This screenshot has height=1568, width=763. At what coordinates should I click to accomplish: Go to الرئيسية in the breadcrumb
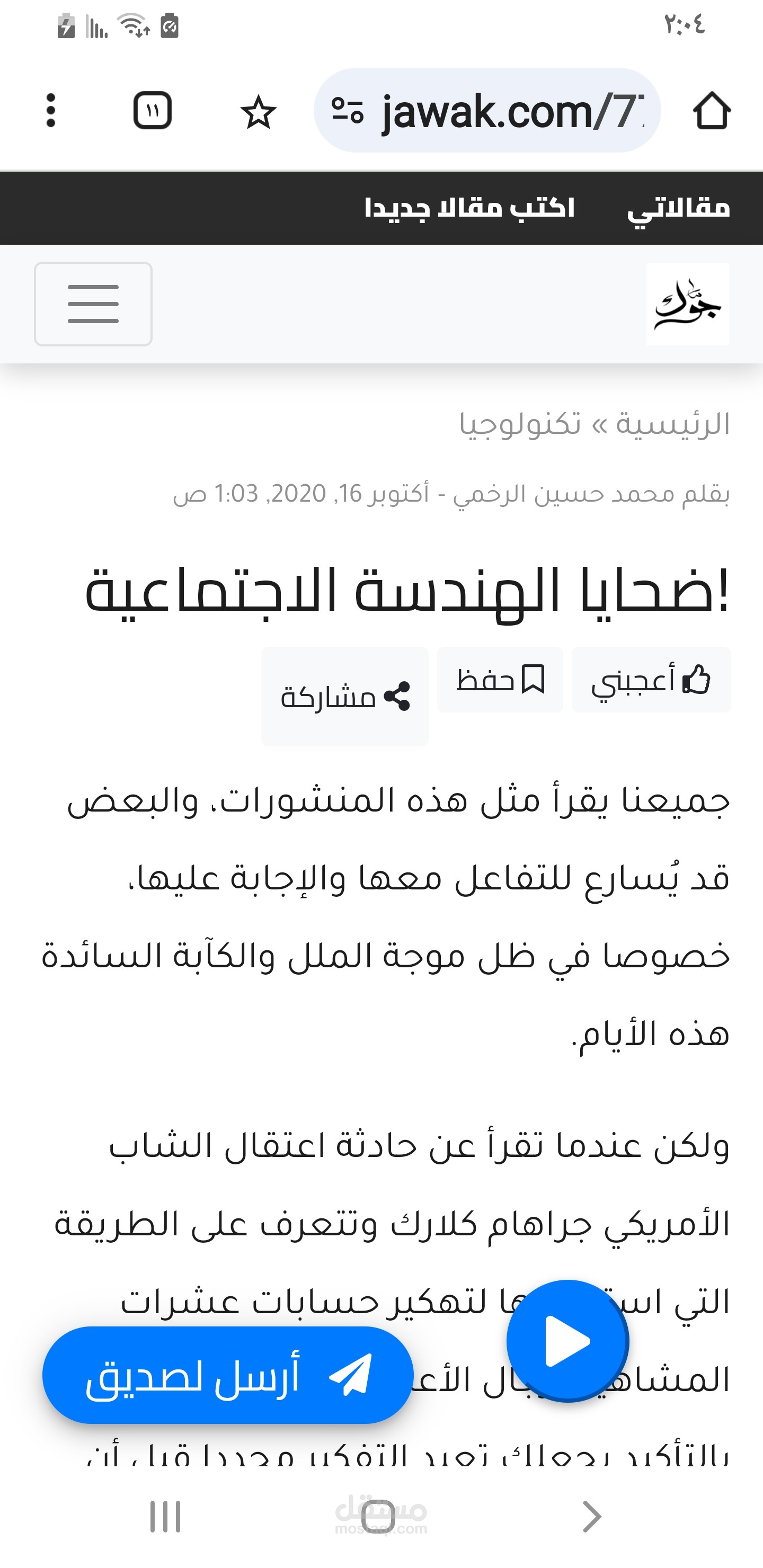tap(673, 424)
